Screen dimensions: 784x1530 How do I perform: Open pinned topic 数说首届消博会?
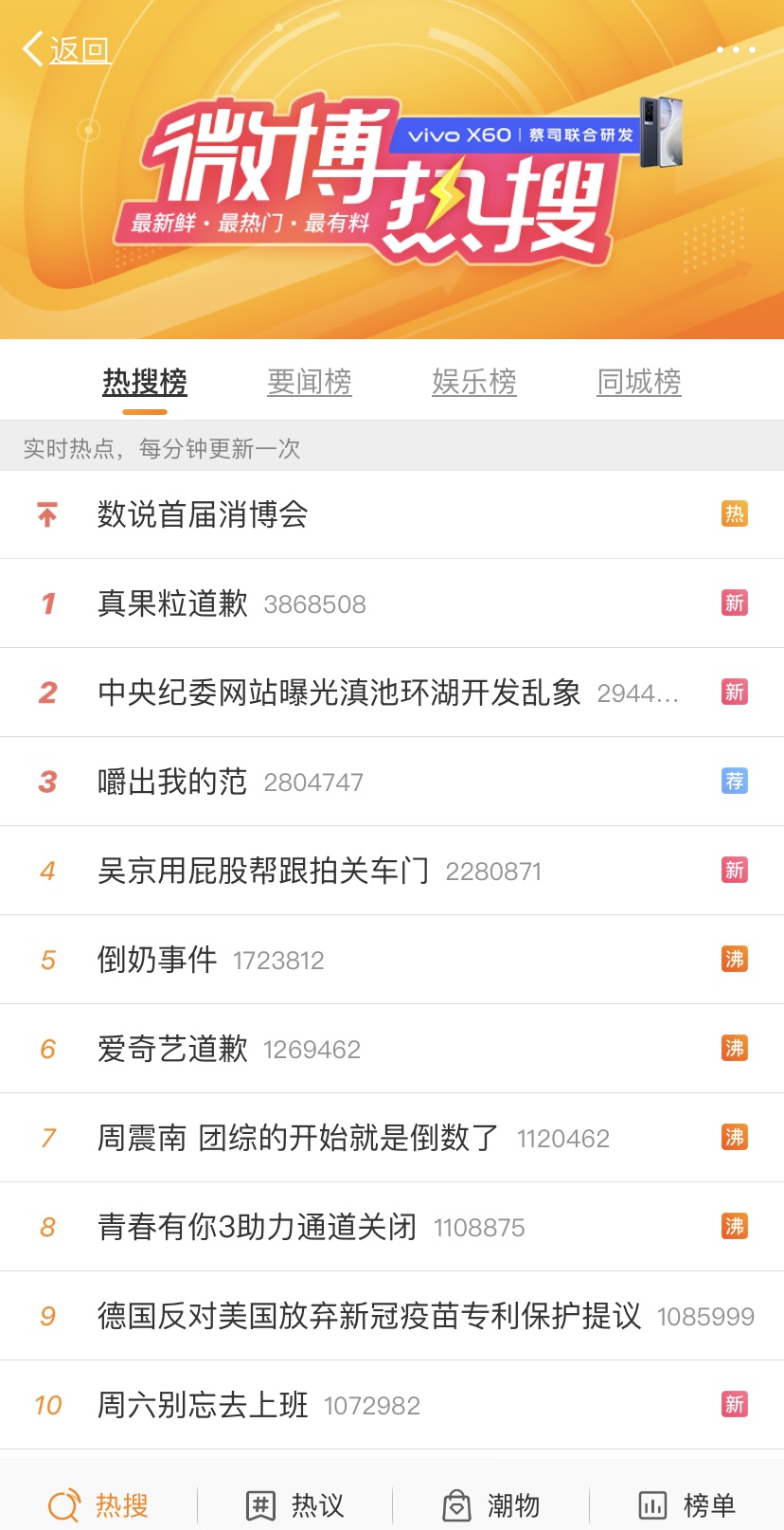203,514
